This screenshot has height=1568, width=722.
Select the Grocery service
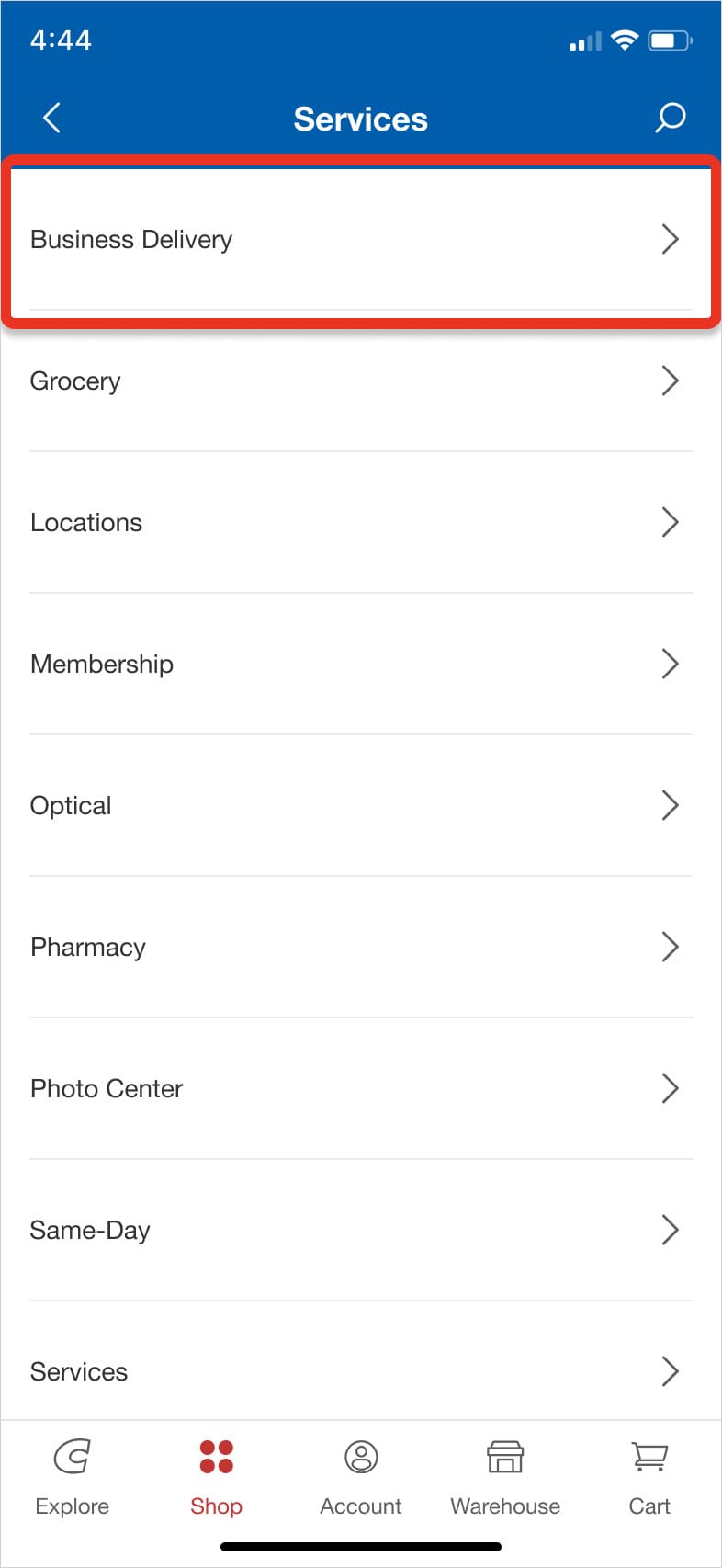(361, 381)
